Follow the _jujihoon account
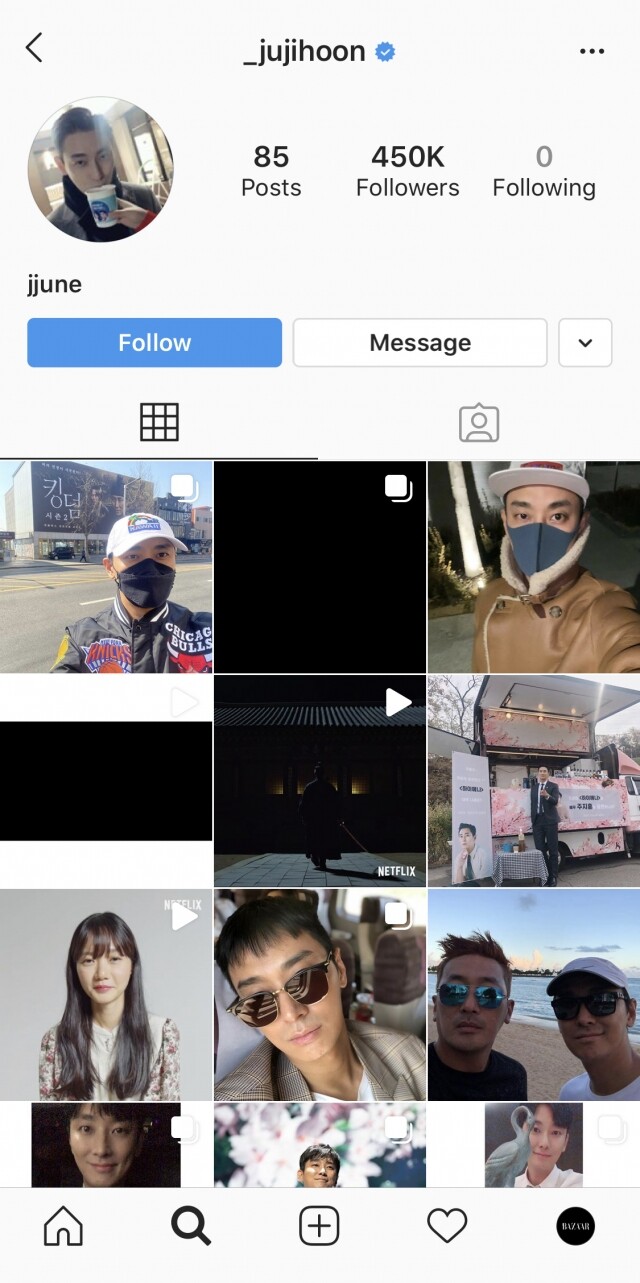 (x=154, y=343)
